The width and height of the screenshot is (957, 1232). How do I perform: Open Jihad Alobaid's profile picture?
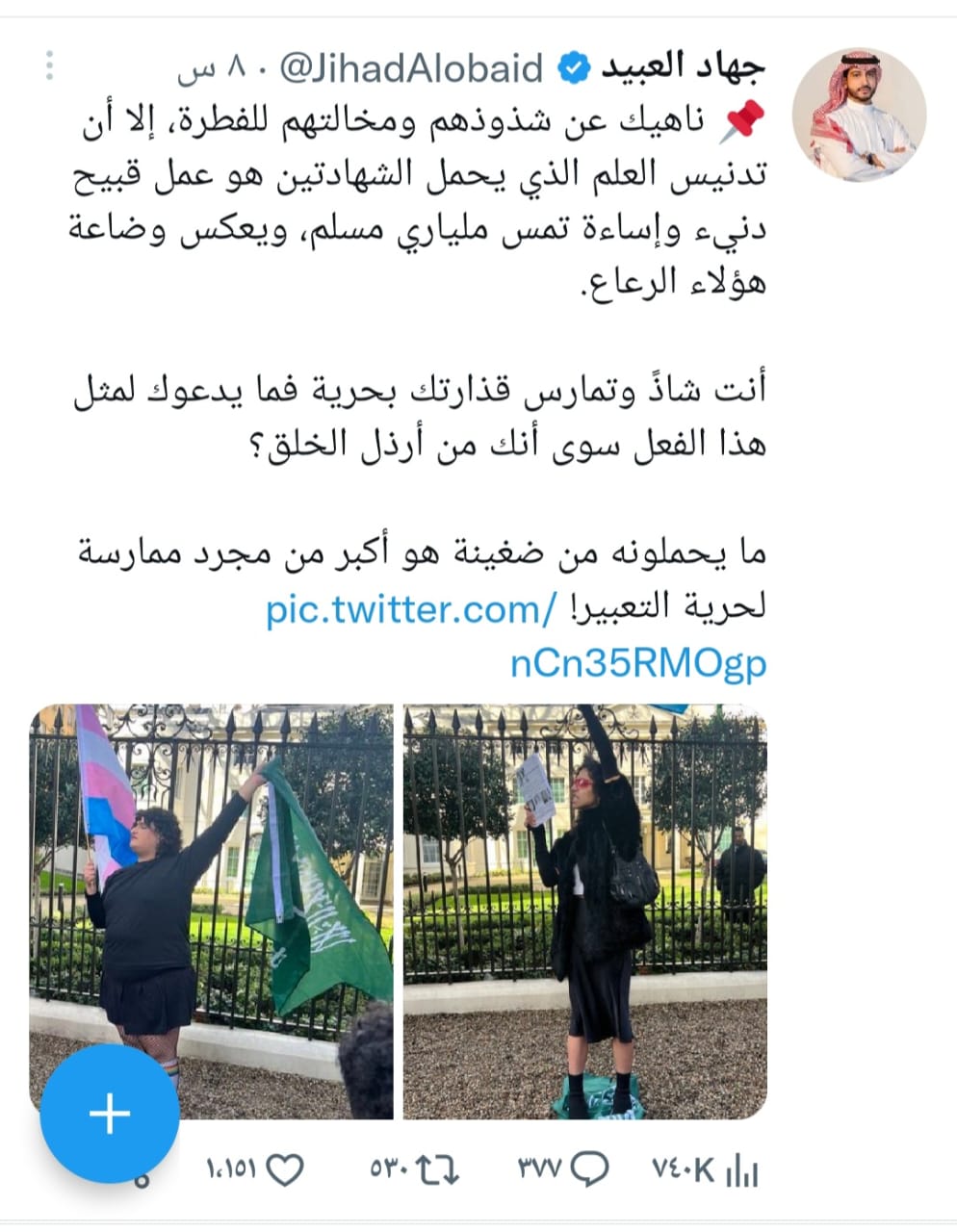[859, 114]
